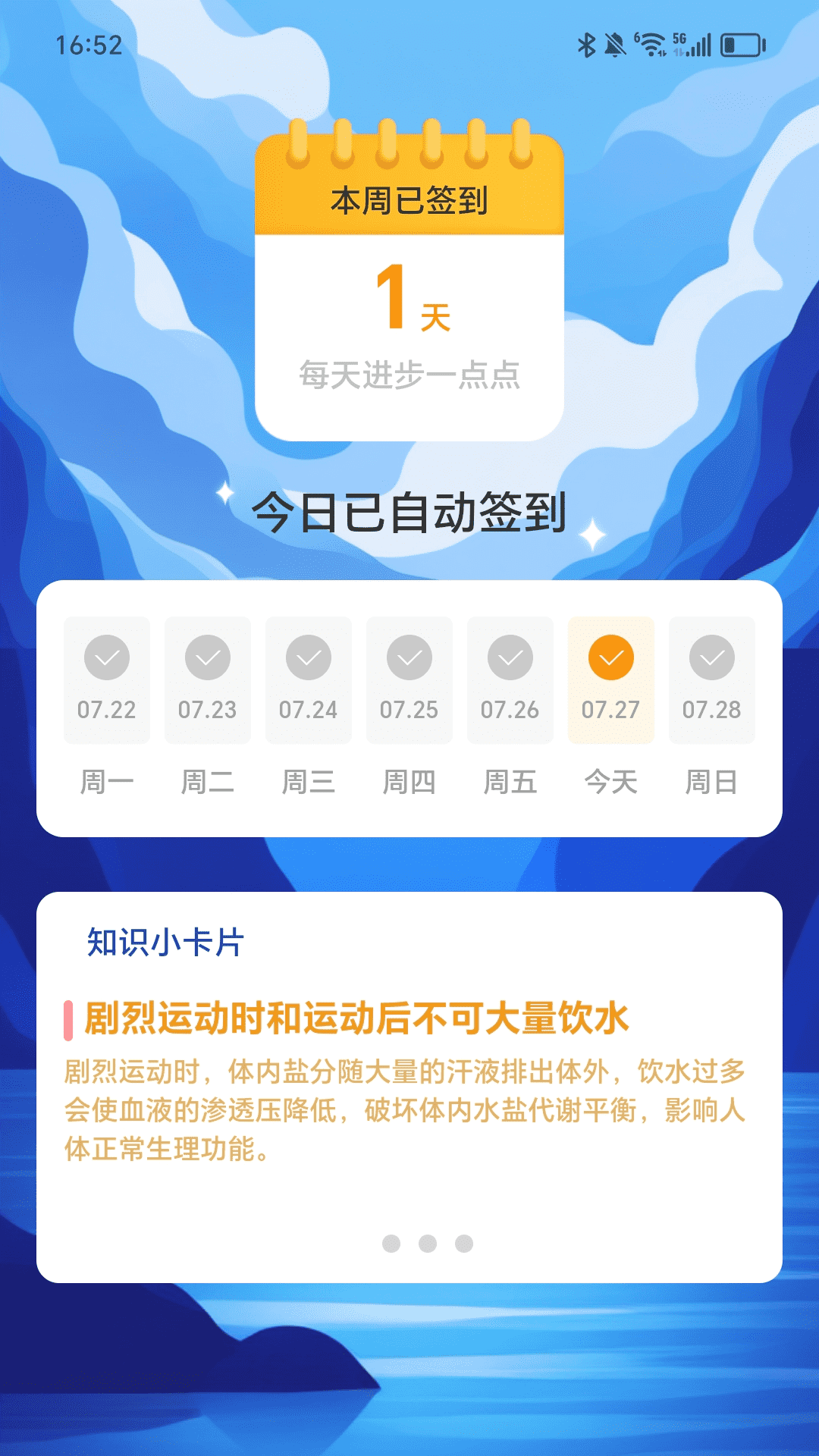Tap the 07.24 Wednesday check-in tile
The image size is (819, 1456).
tap(309, 679)
